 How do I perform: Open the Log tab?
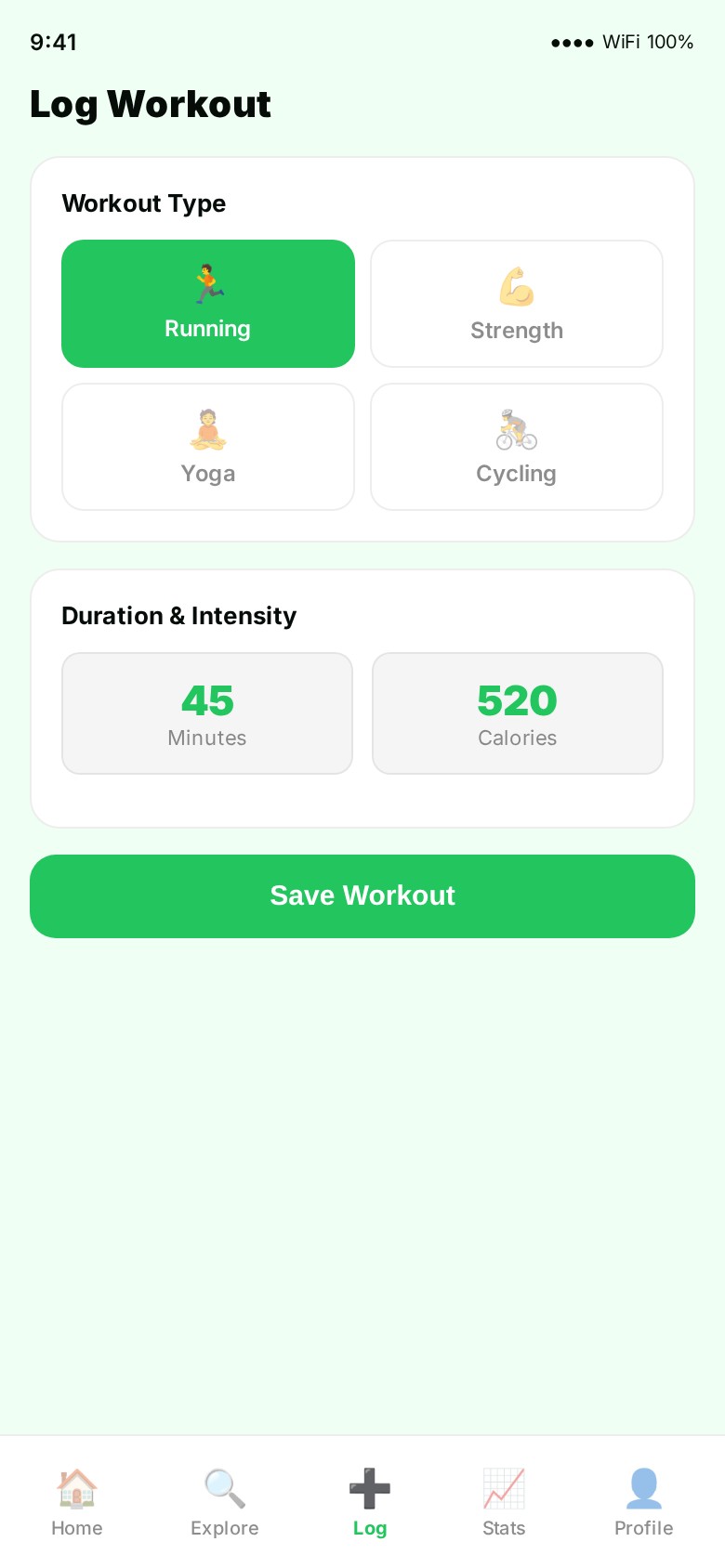(x=370, y=1501)
